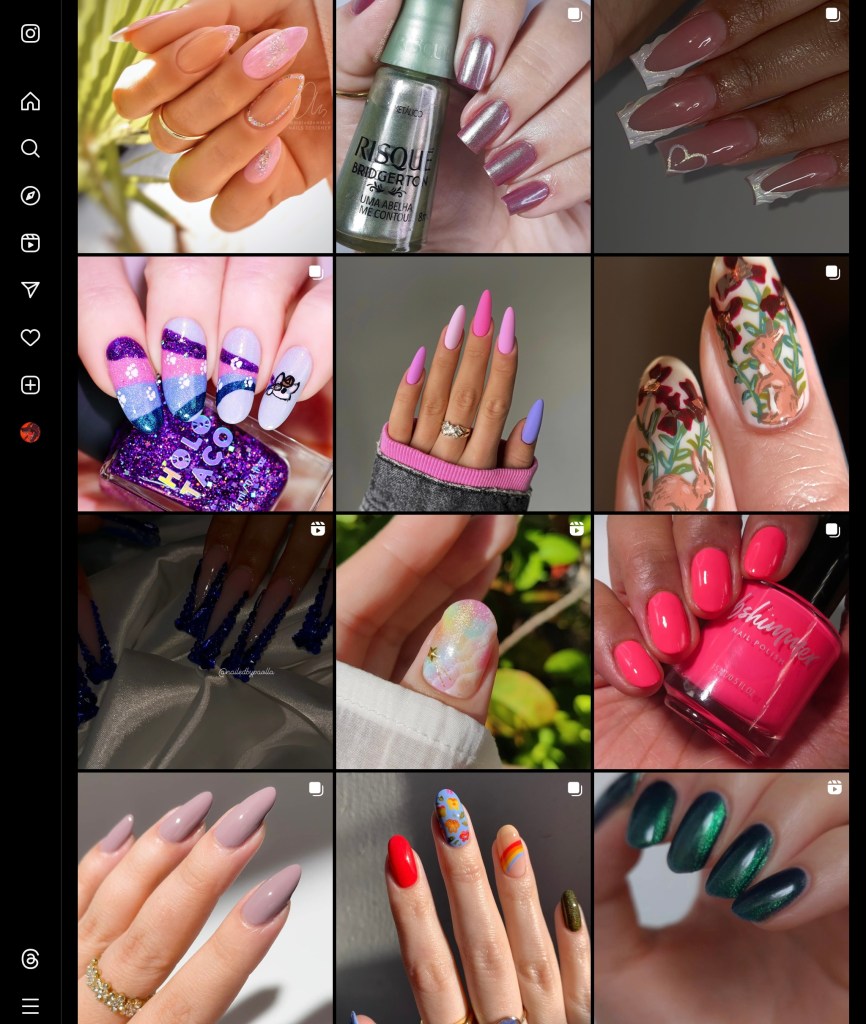This screenshot has width=866, height=1024.
Task: View notifications via the heart icon
Action: [30, 338]
